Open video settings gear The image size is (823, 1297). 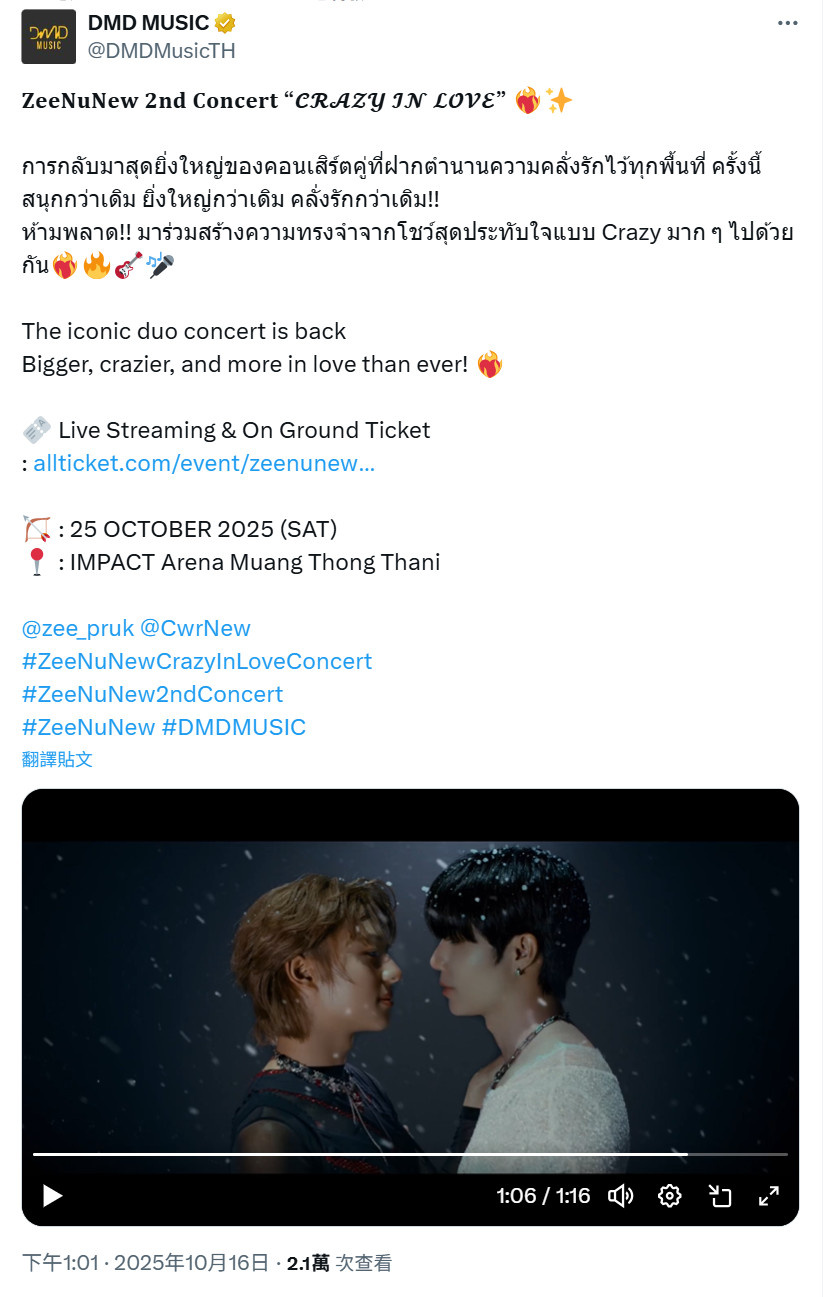coord(670,1195)
